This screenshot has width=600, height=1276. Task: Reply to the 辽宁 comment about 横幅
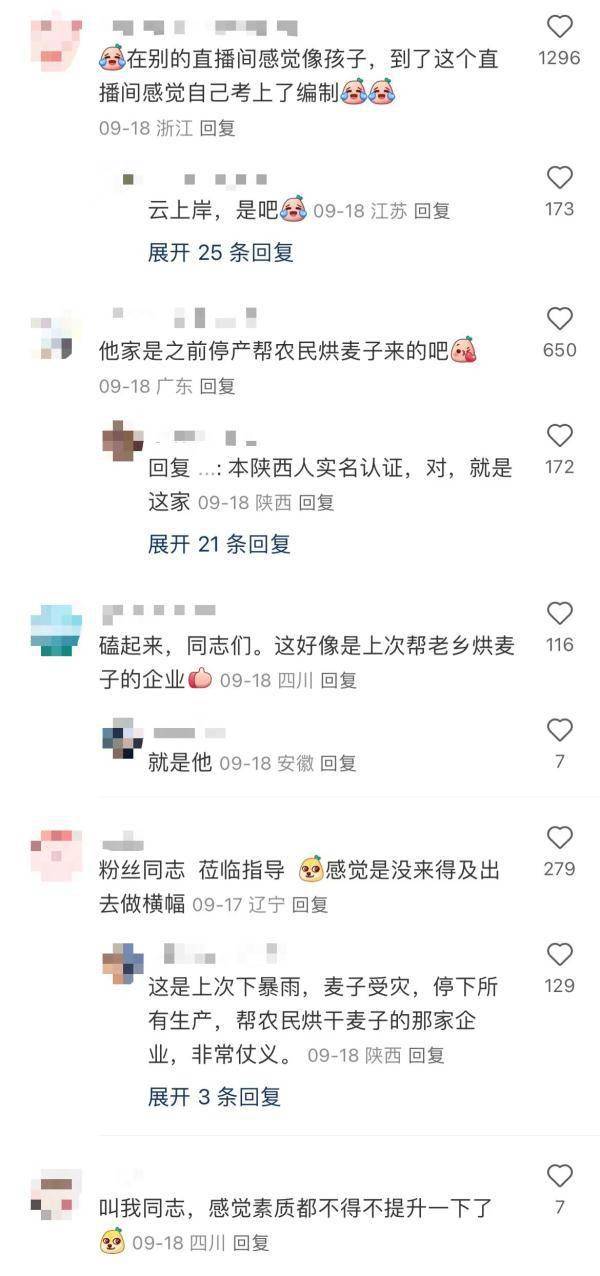[x=310, y=905]
